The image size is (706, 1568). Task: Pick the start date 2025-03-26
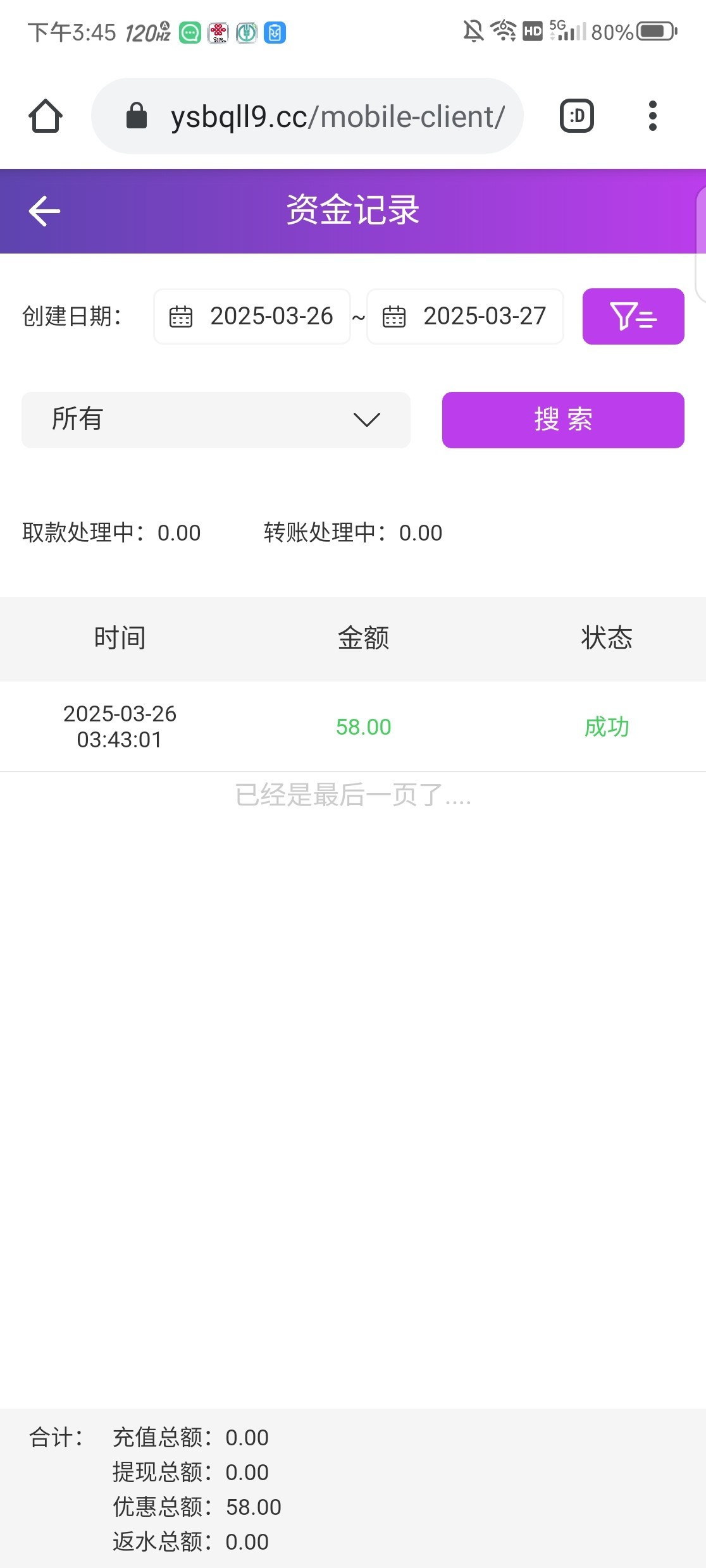252,317
